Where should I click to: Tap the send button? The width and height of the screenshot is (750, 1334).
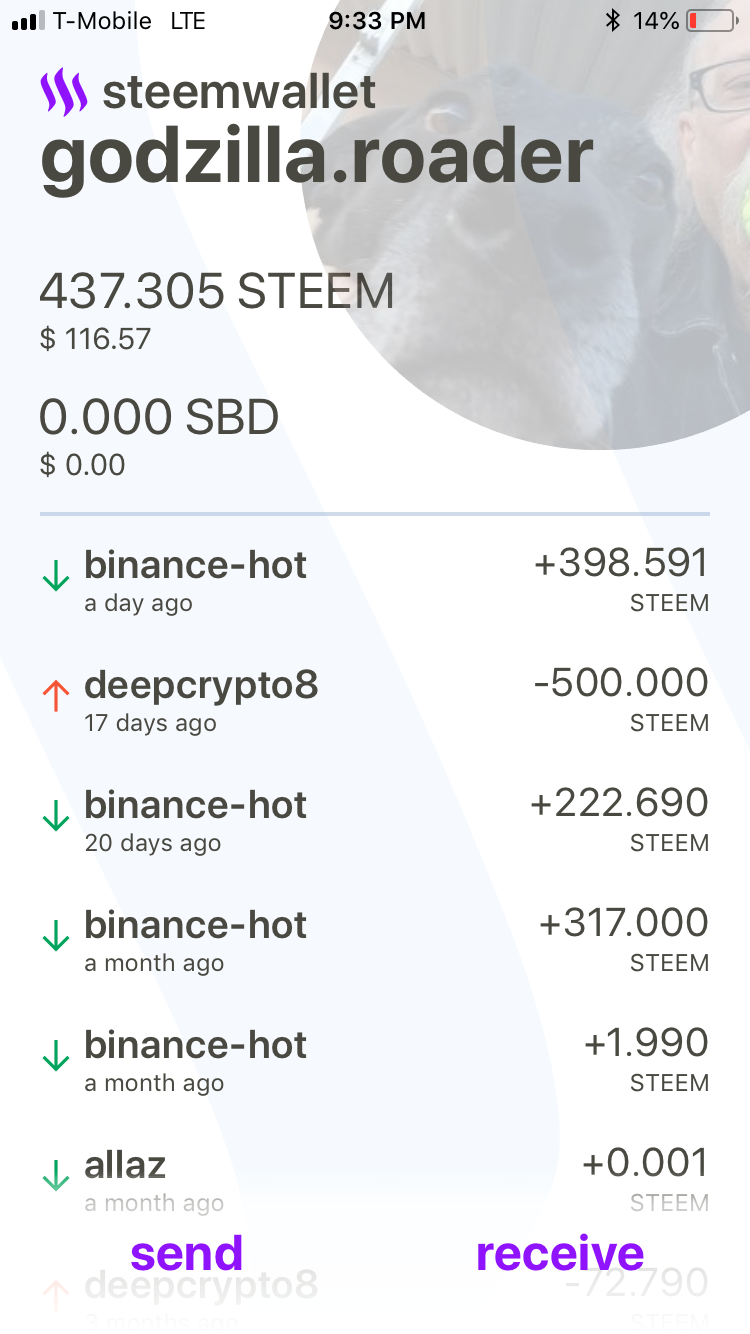187,1253
